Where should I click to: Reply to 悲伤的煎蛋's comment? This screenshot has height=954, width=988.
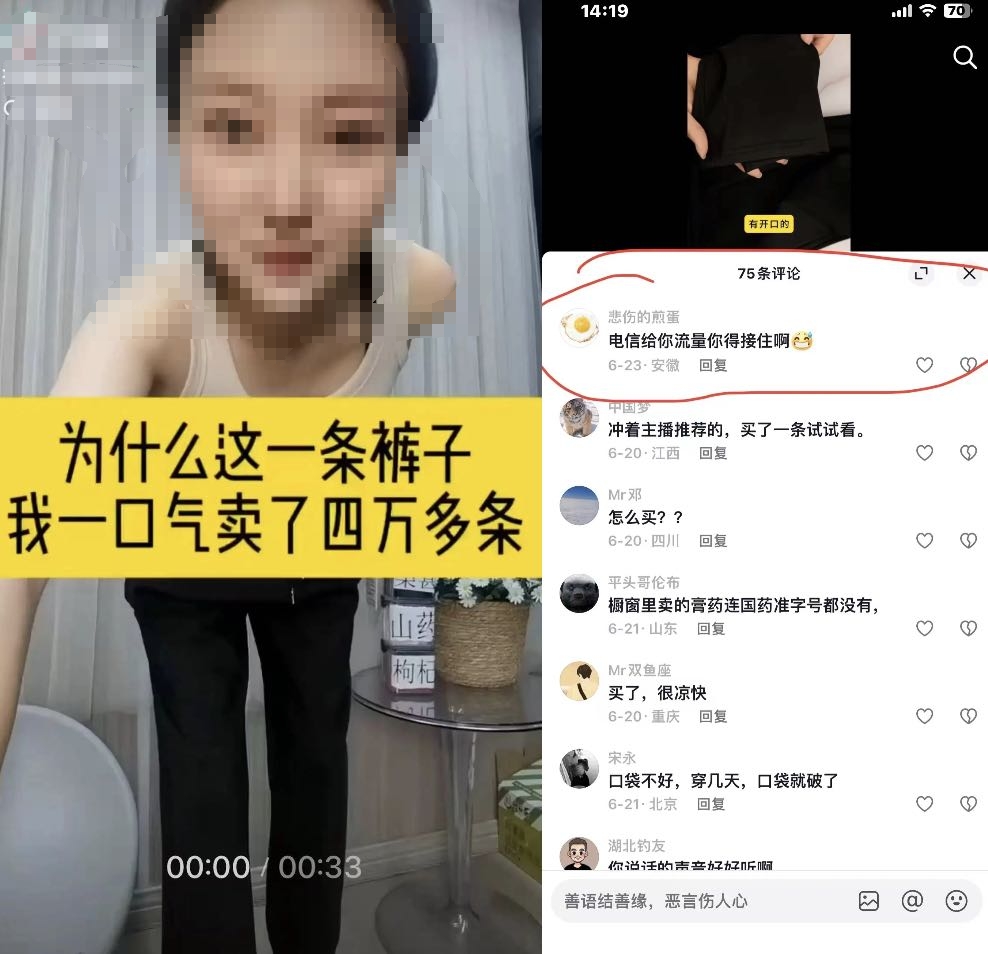click(713, 366)
